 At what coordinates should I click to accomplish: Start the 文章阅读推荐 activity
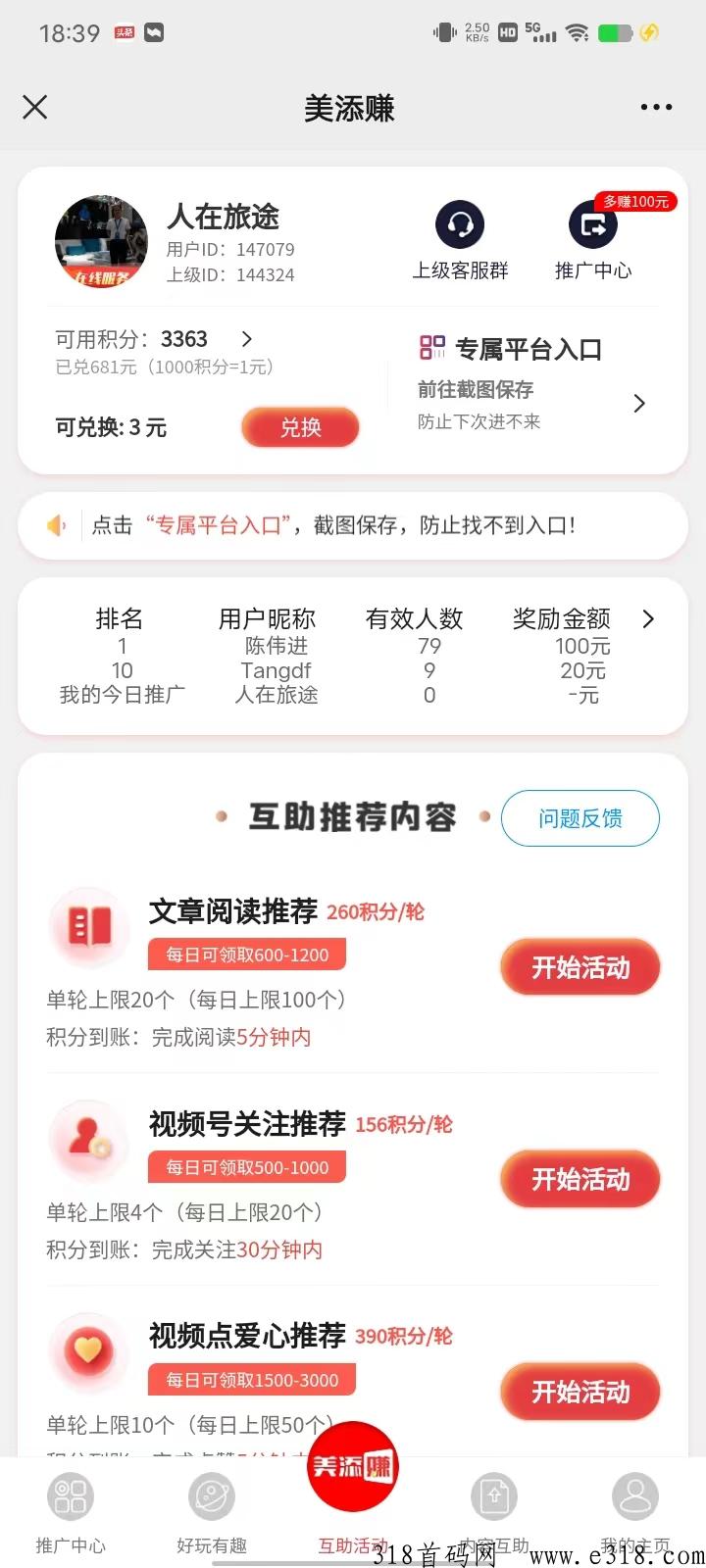580,966
